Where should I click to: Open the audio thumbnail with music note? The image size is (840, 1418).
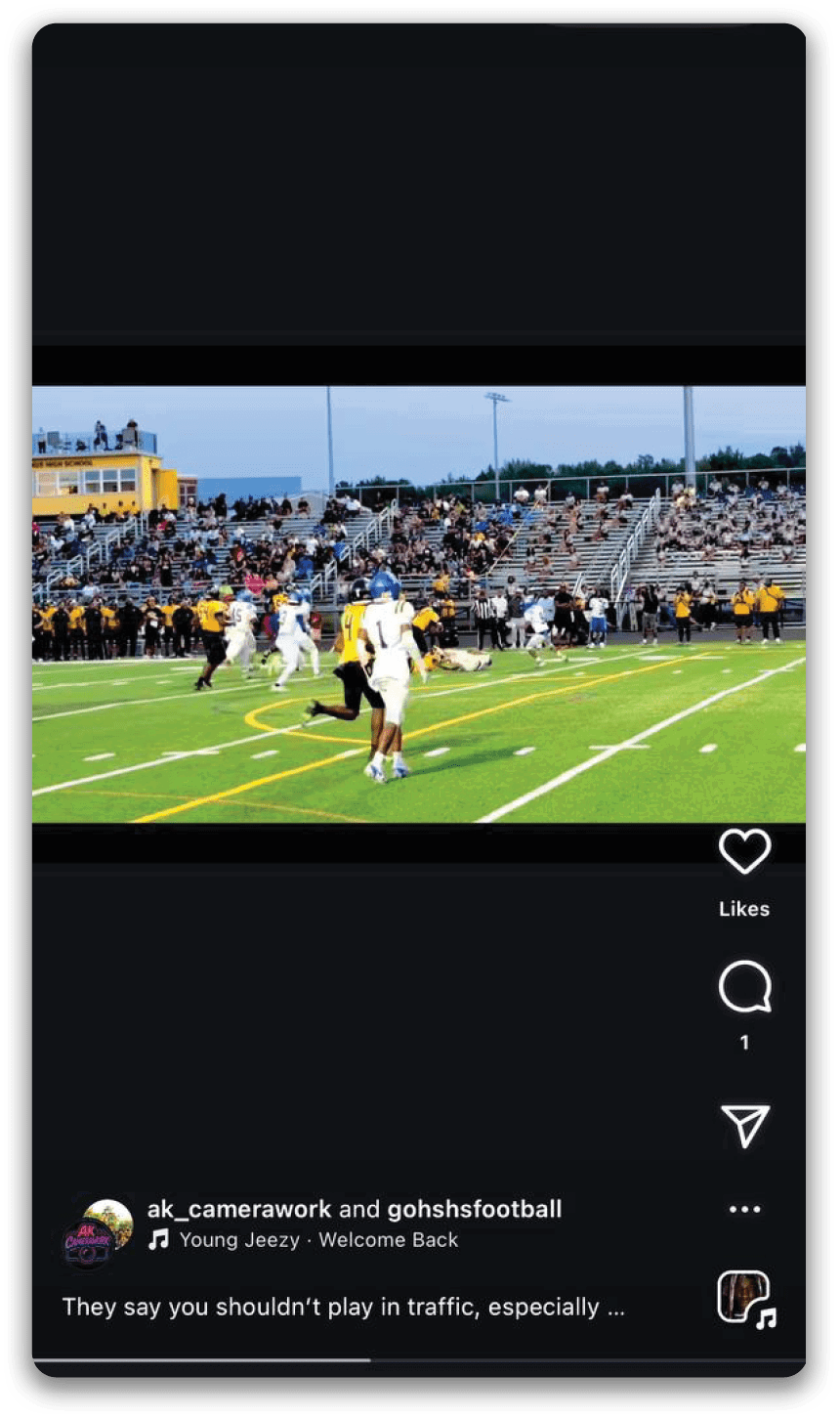(745, 1299)
